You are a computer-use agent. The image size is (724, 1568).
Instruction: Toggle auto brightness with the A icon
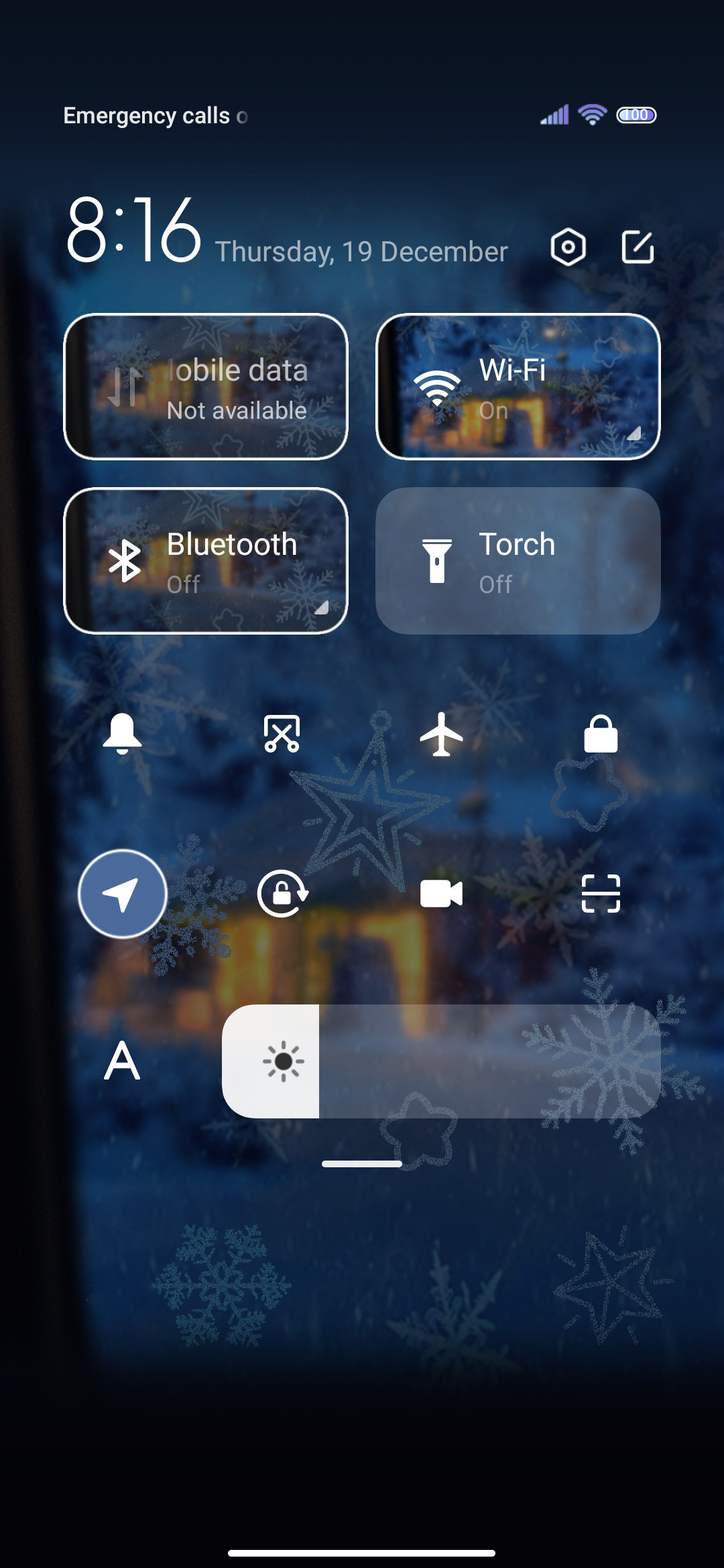123,1061
